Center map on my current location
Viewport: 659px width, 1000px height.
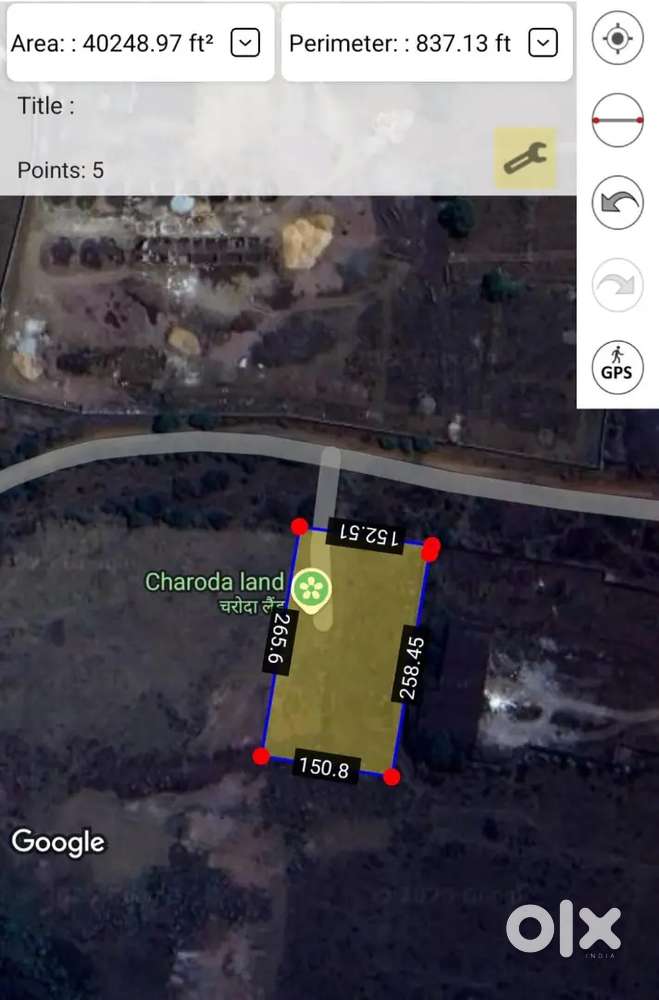tap(617, 40)
